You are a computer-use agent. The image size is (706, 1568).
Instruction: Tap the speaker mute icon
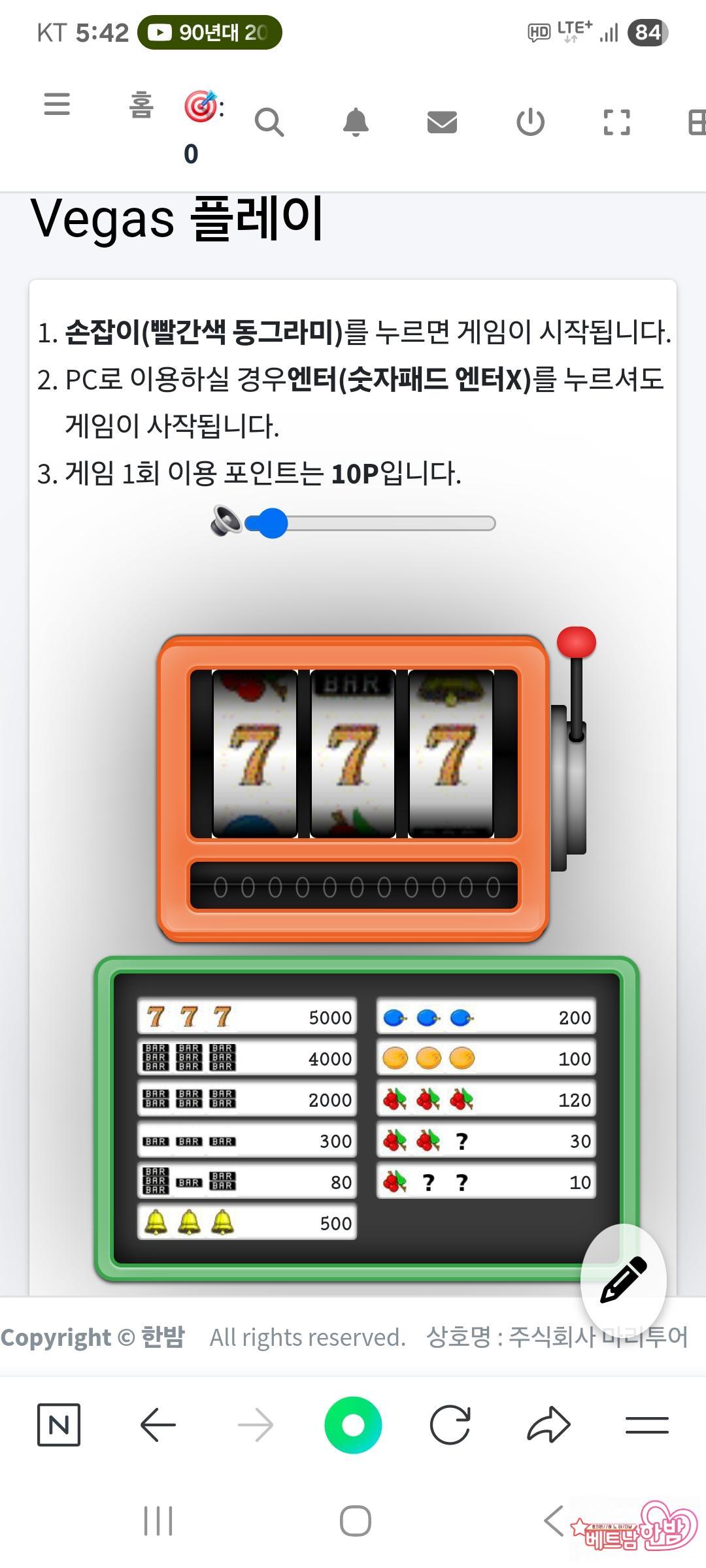[x=226, y=522]
